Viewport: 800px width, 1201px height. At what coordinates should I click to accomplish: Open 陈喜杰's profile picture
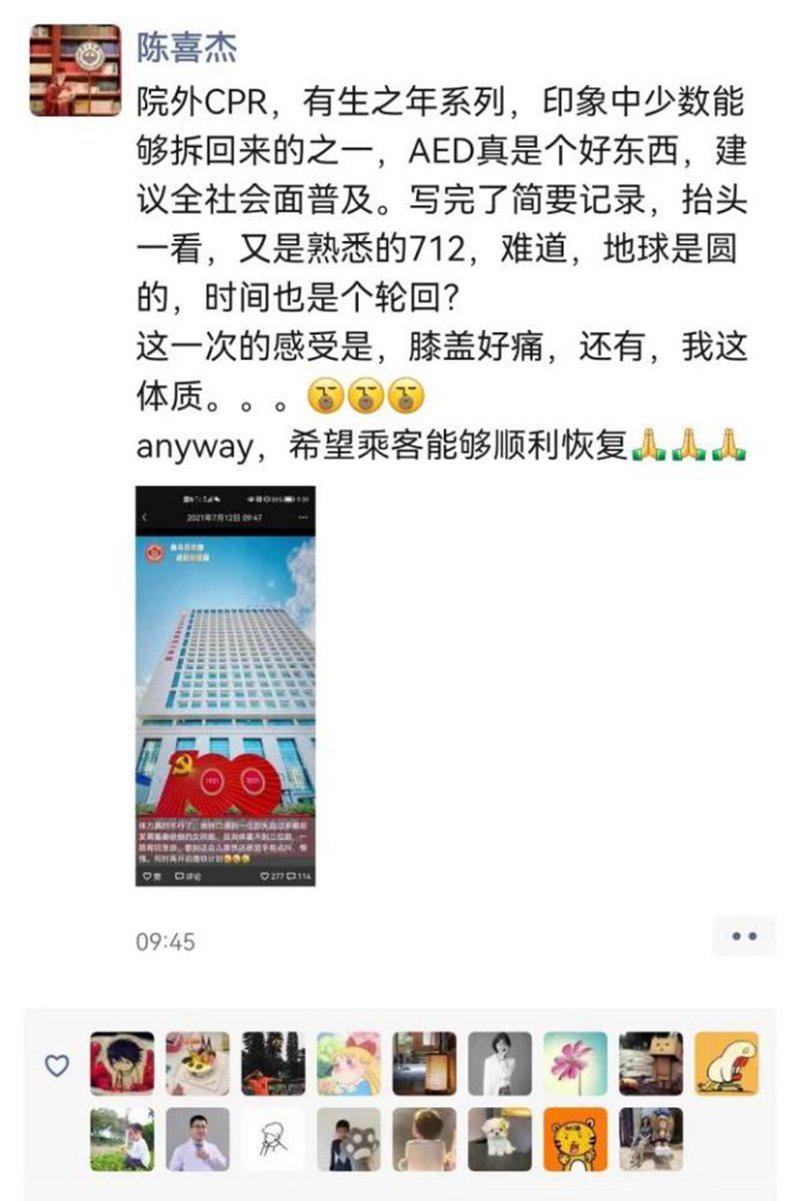(x=75, y=70)
